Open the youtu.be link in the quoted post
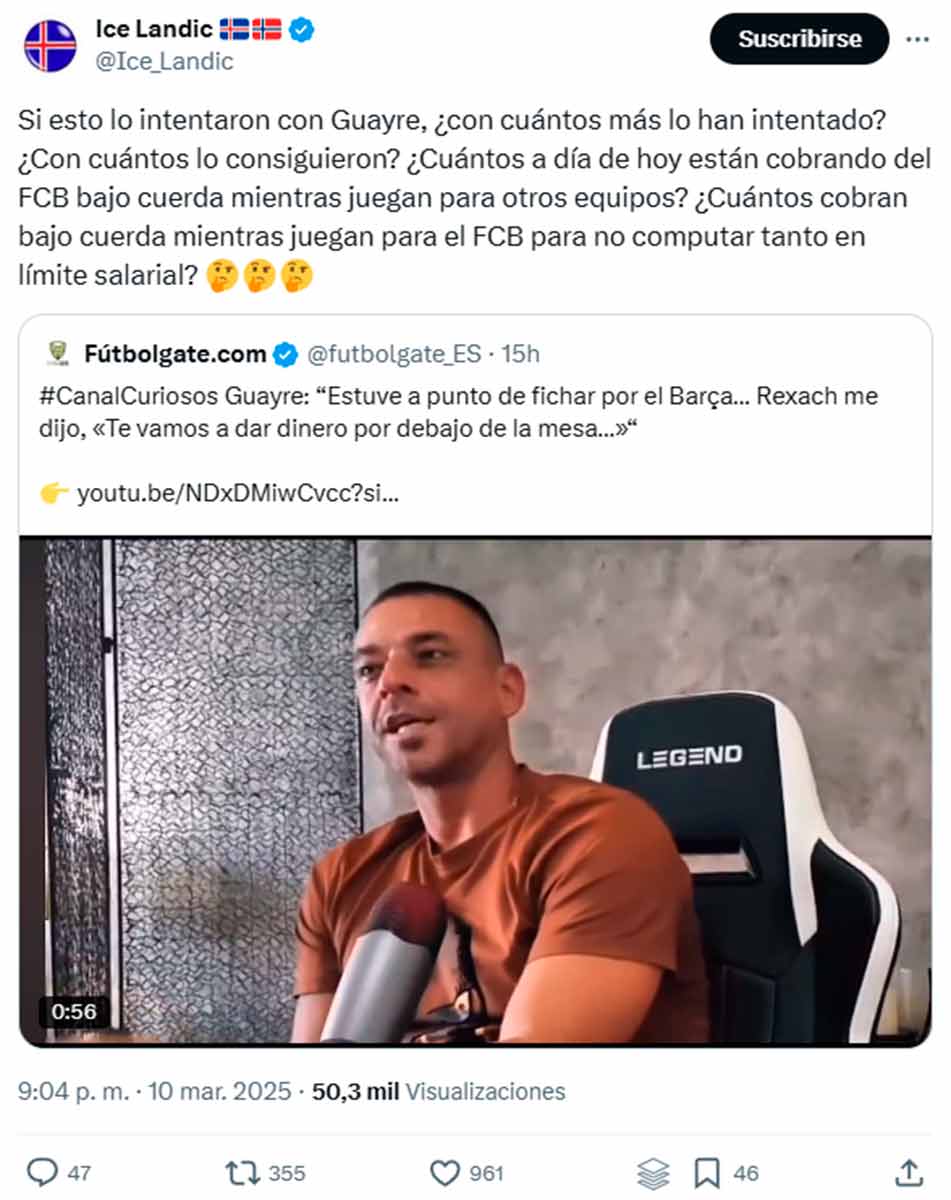 point(238,494)
